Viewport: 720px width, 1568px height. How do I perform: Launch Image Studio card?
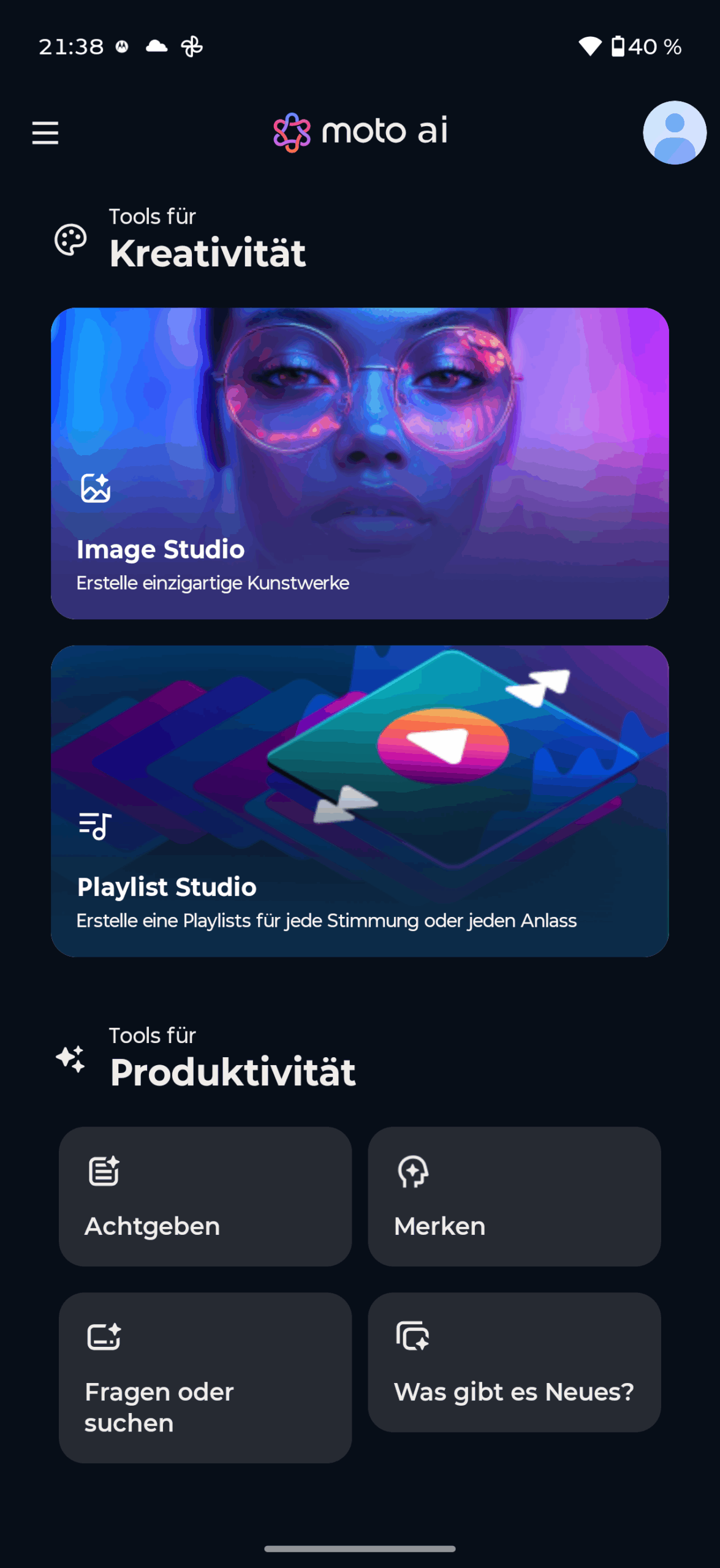point(360,463)
